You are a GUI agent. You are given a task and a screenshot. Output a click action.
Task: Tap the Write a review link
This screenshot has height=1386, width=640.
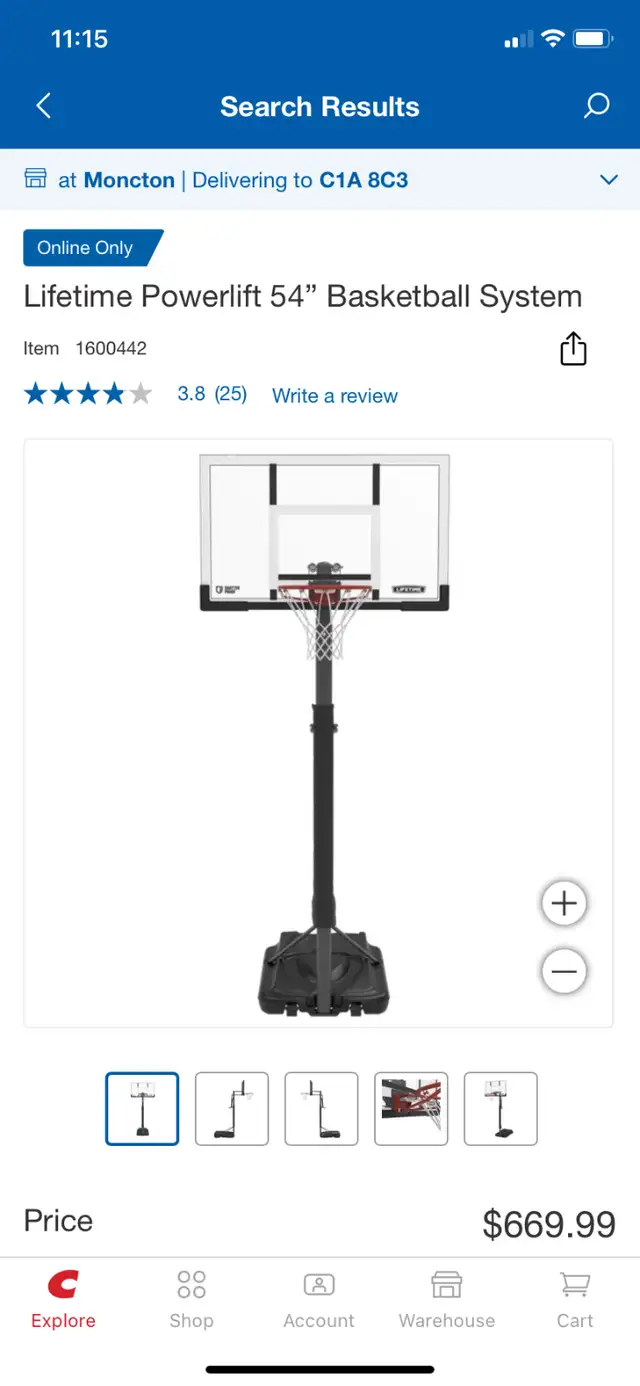tap(335, 396)
